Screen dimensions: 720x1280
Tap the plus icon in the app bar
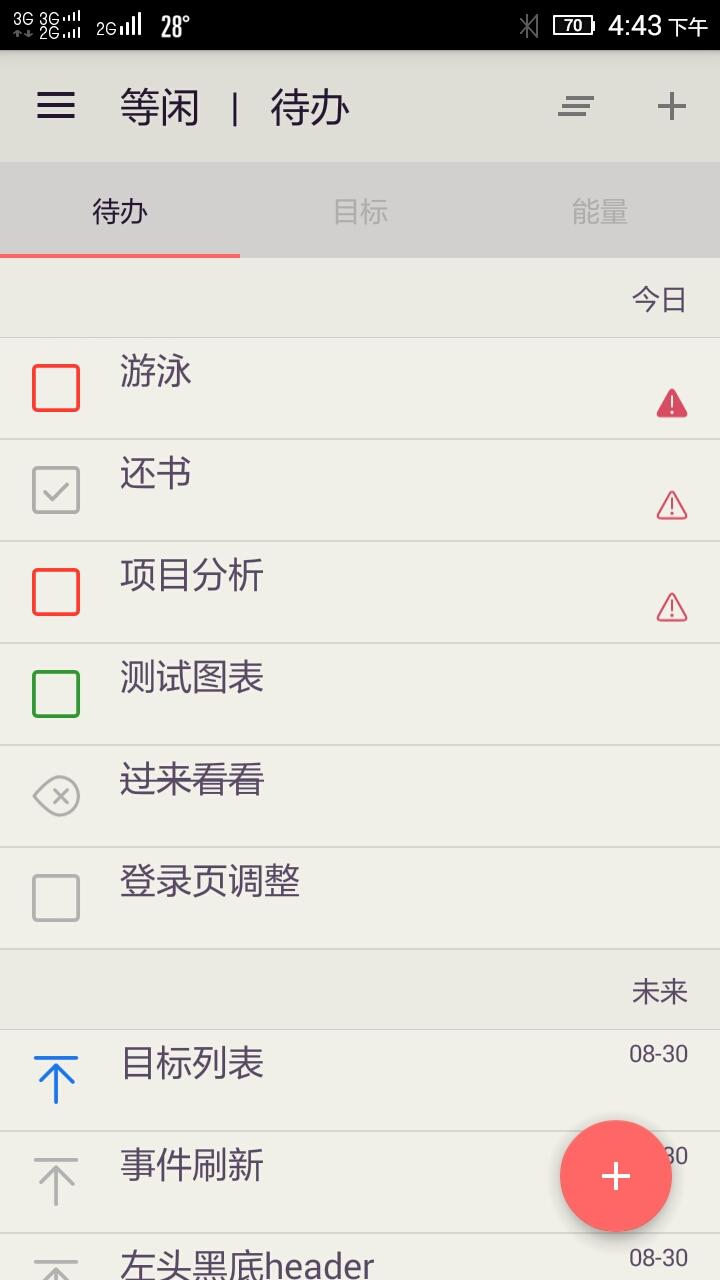[671, 106]
